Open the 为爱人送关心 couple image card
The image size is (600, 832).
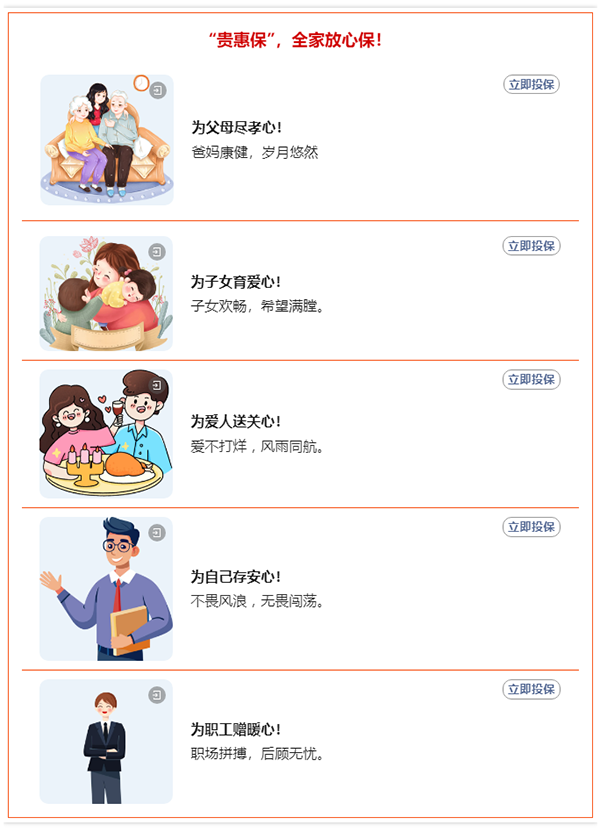pos(106,434)
